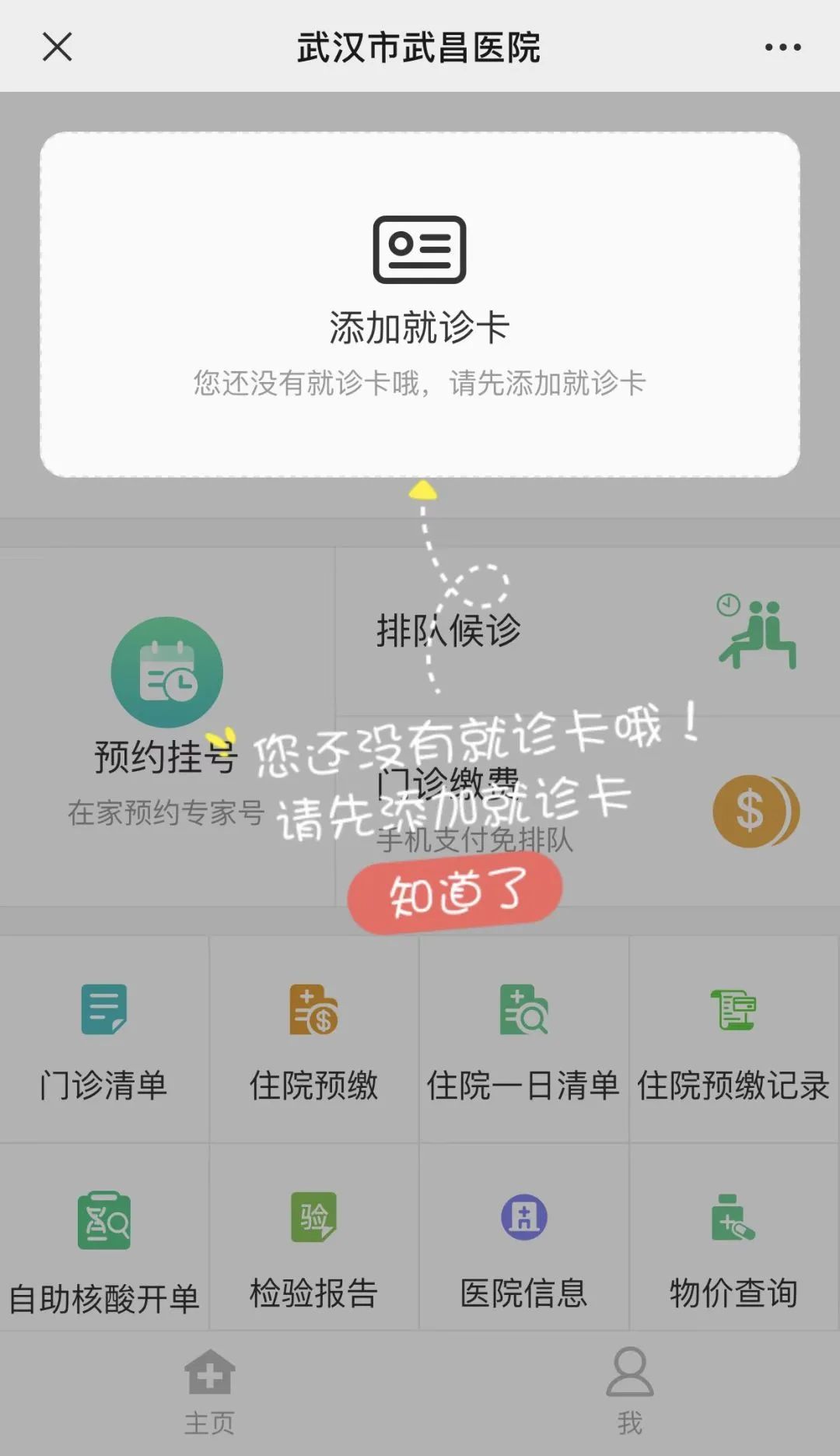Open 医院信息 hospital info
The image size is (840, 1456).
(523, 1247)
